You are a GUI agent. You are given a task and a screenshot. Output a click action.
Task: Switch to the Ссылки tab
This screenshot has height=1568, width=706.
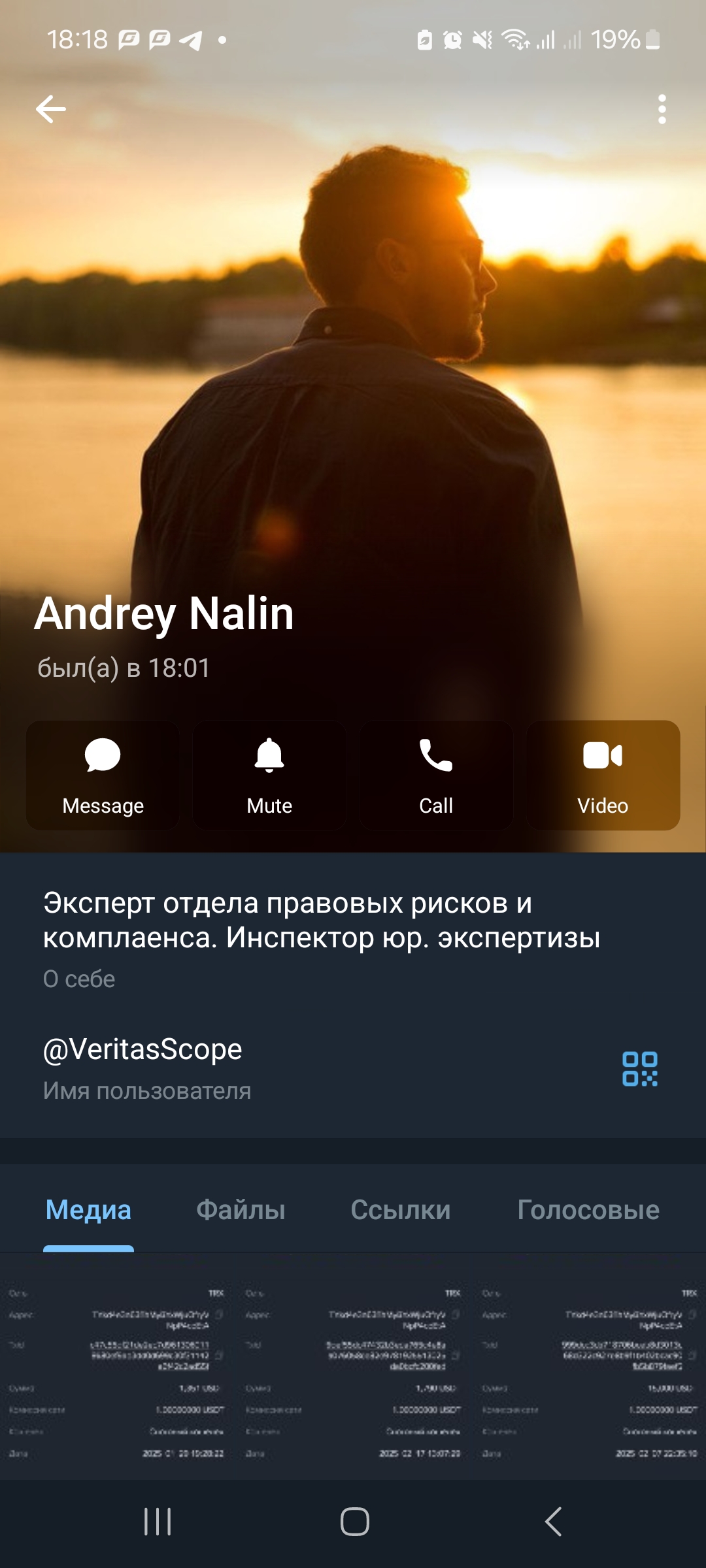click(x=400, y=1210)
